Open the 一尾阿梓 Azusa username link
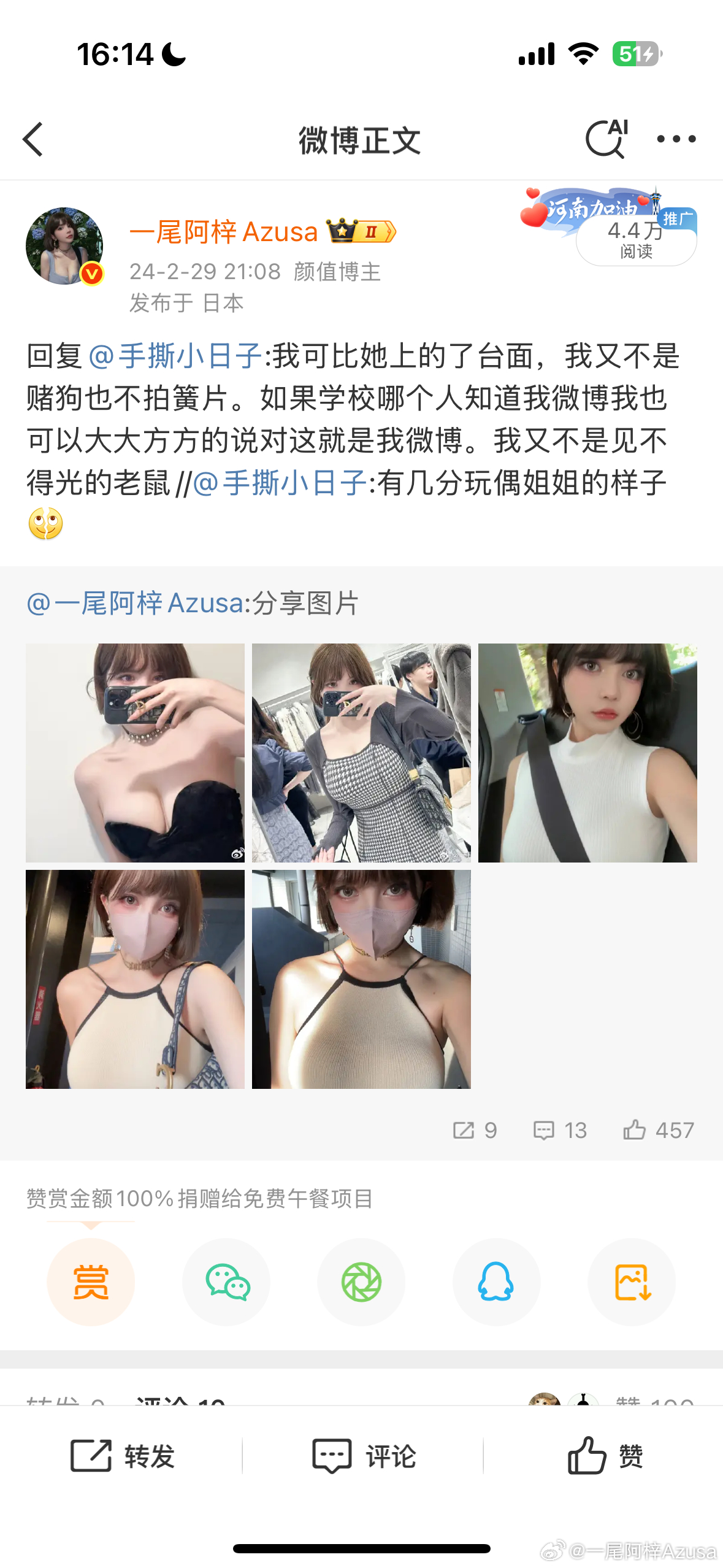Image resolution: width=723 pixels, height=1568 pixels. point(223,232)
